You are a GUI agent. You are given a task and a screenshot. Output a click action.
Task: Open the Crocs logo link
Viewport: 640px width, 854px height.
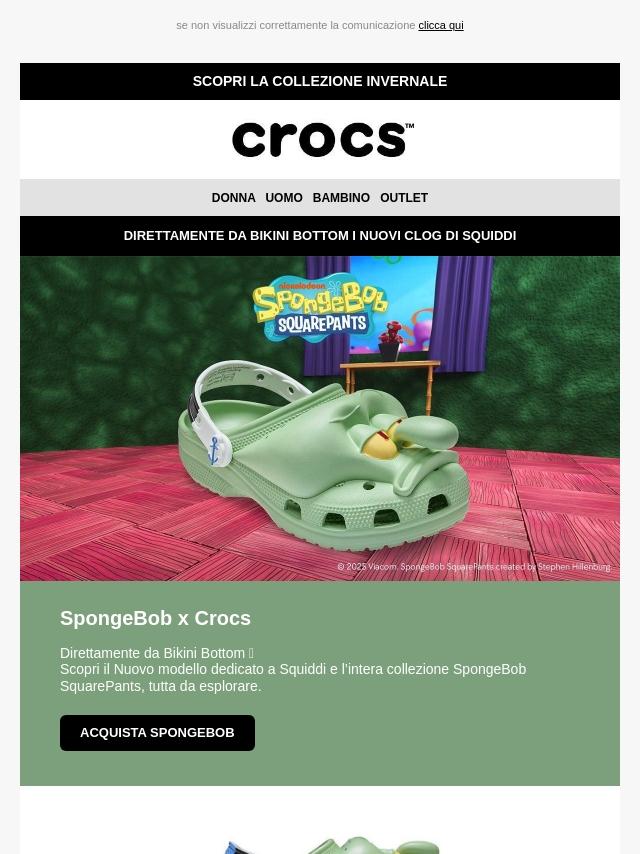(322, 140)
